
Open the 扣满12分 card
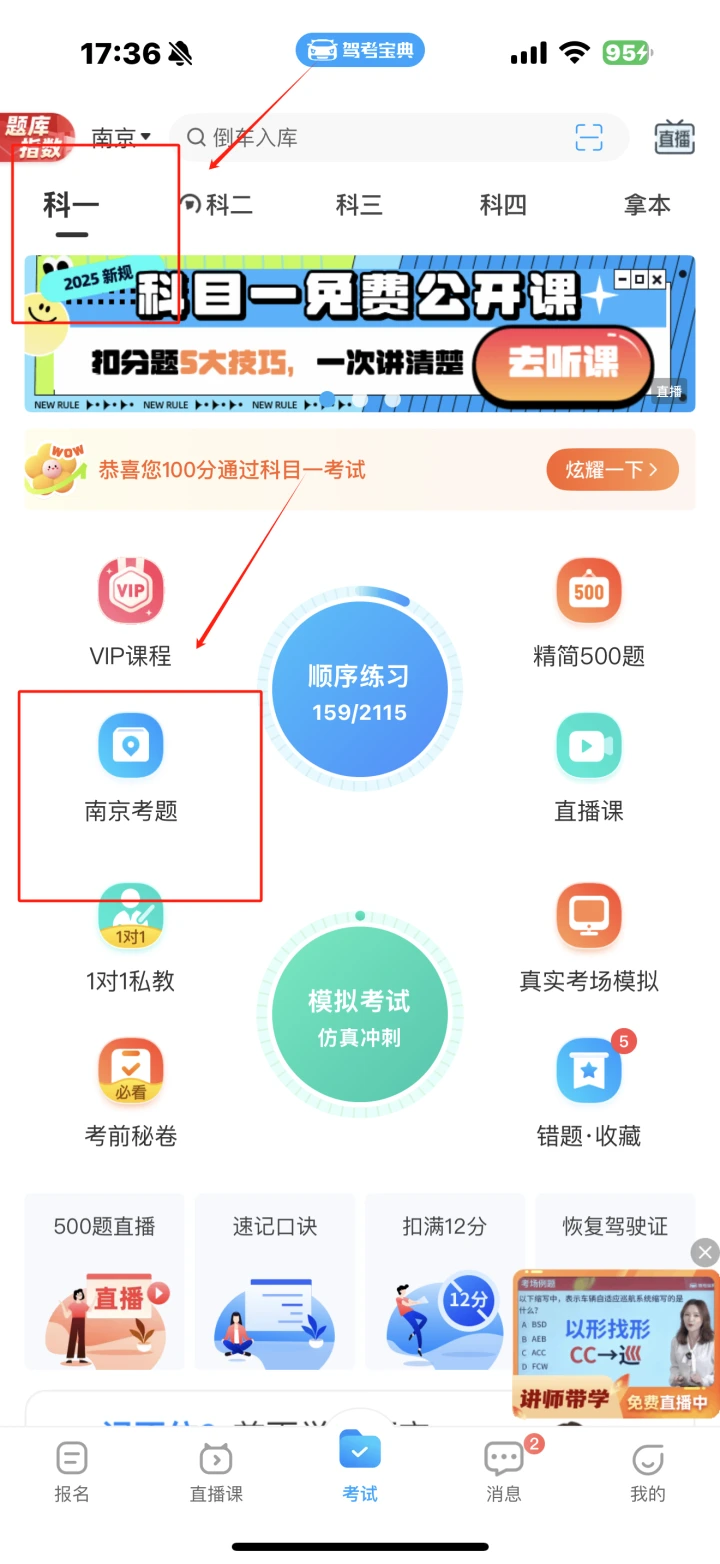(x=445, y=1282)
